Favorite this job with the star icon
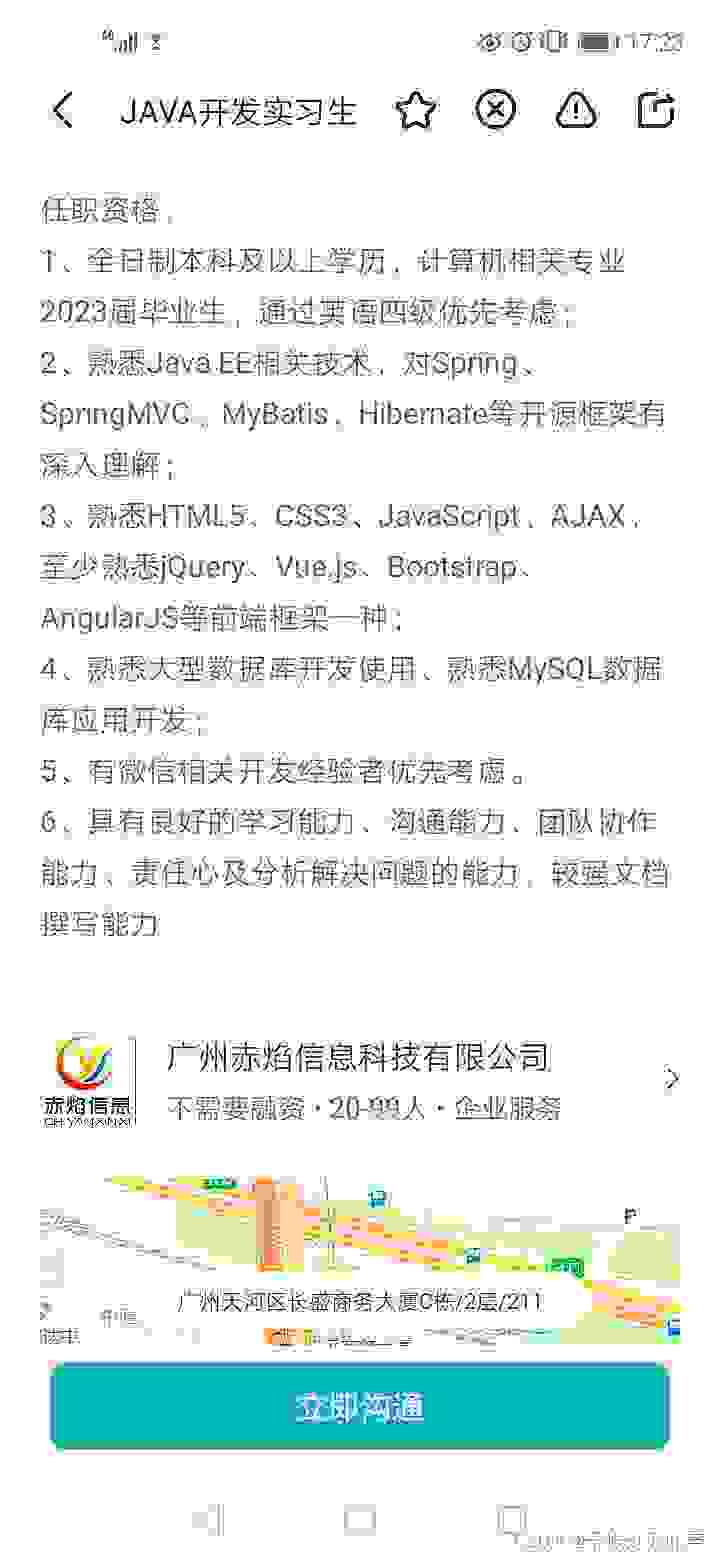720x1560 pixels. click(x=416, y=110)
